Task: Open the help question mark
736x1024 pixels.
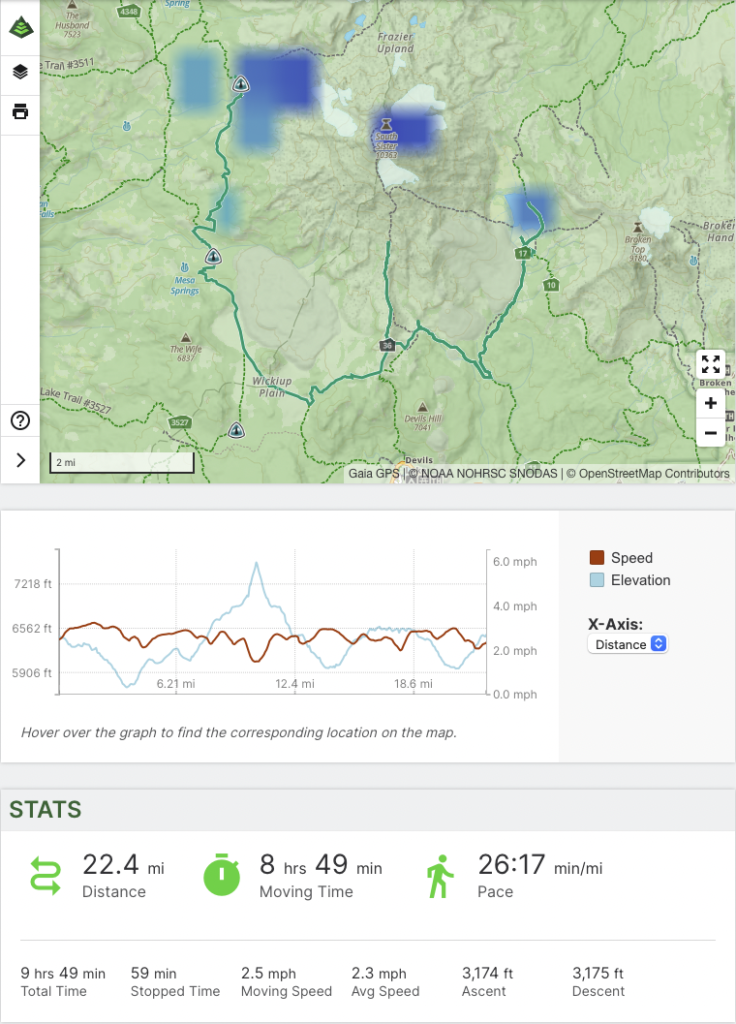Action: tap(20, 420)
